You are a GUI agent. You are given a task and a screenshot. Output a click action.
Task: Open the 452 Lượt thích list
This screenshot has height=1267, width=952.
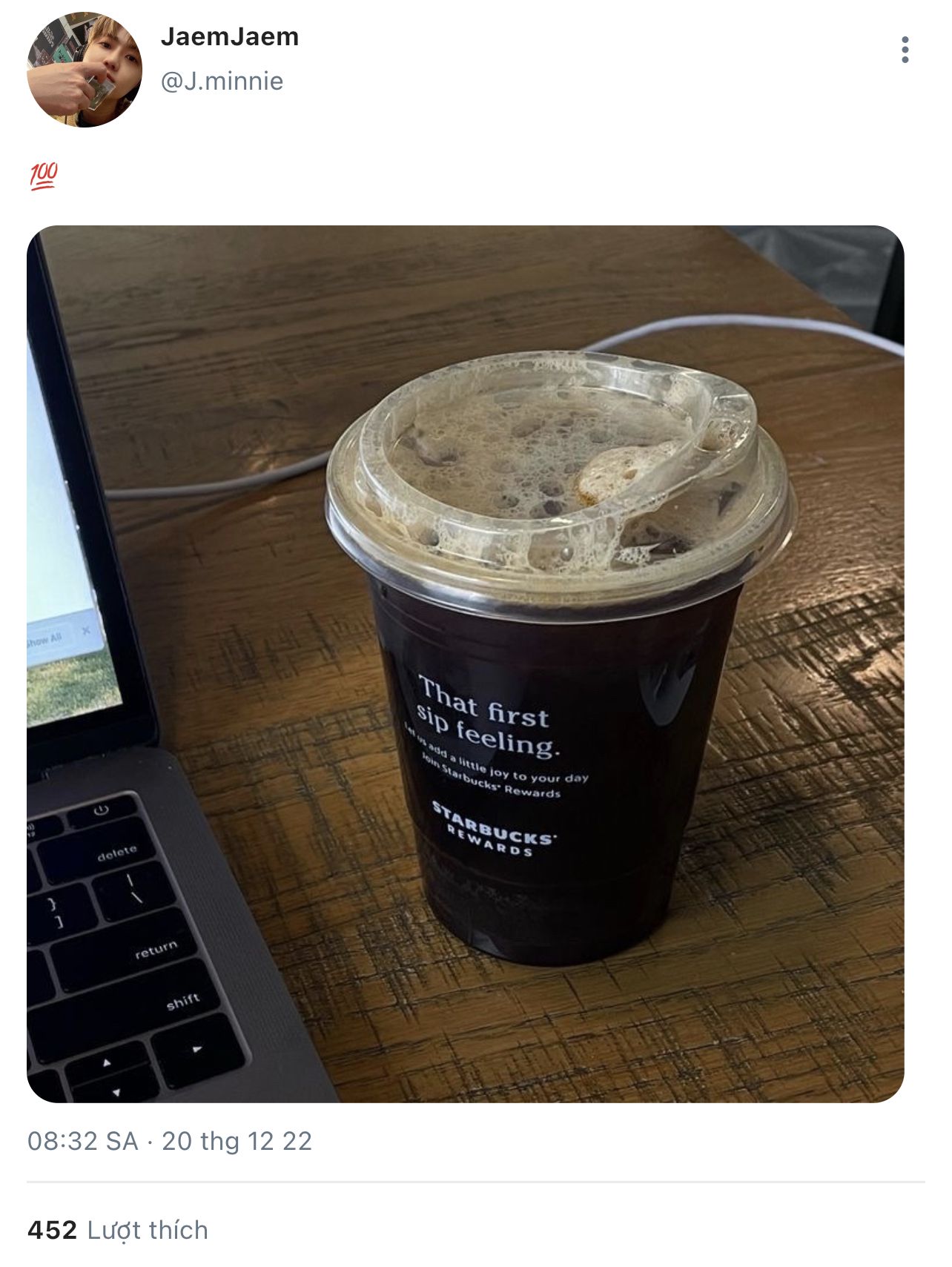pyautogui.click(x=118, y=1230)
